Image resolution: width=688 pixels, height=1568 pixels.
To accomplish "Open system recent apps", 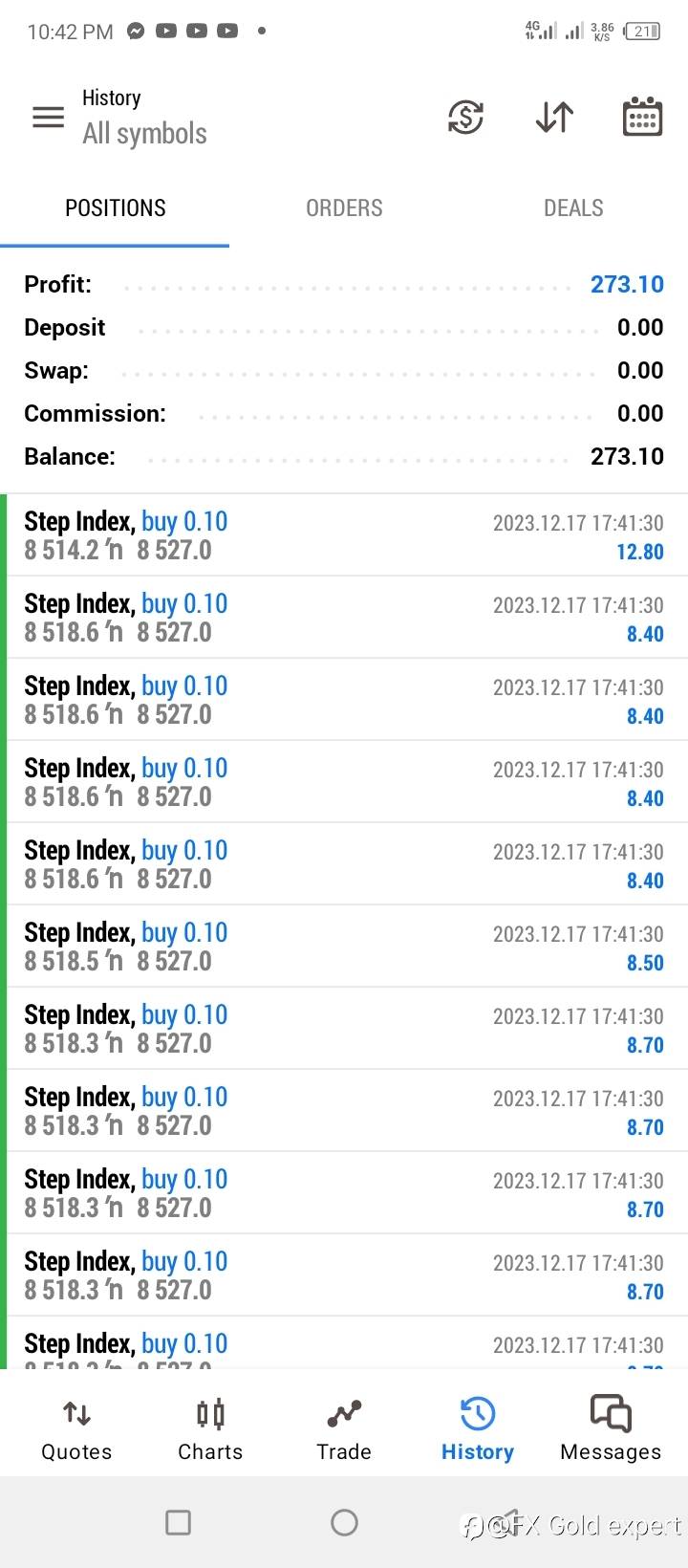I will click(x=178, y=1522).
